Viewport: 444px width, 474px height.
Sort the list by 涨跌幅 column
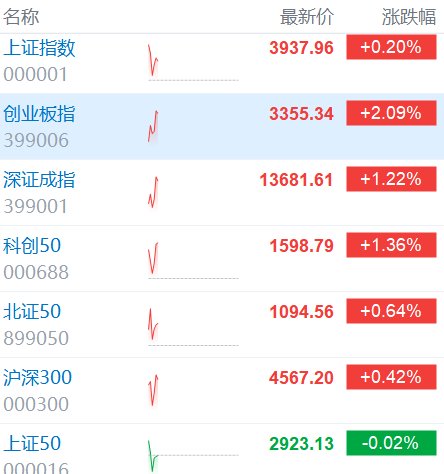click(409, 17)
